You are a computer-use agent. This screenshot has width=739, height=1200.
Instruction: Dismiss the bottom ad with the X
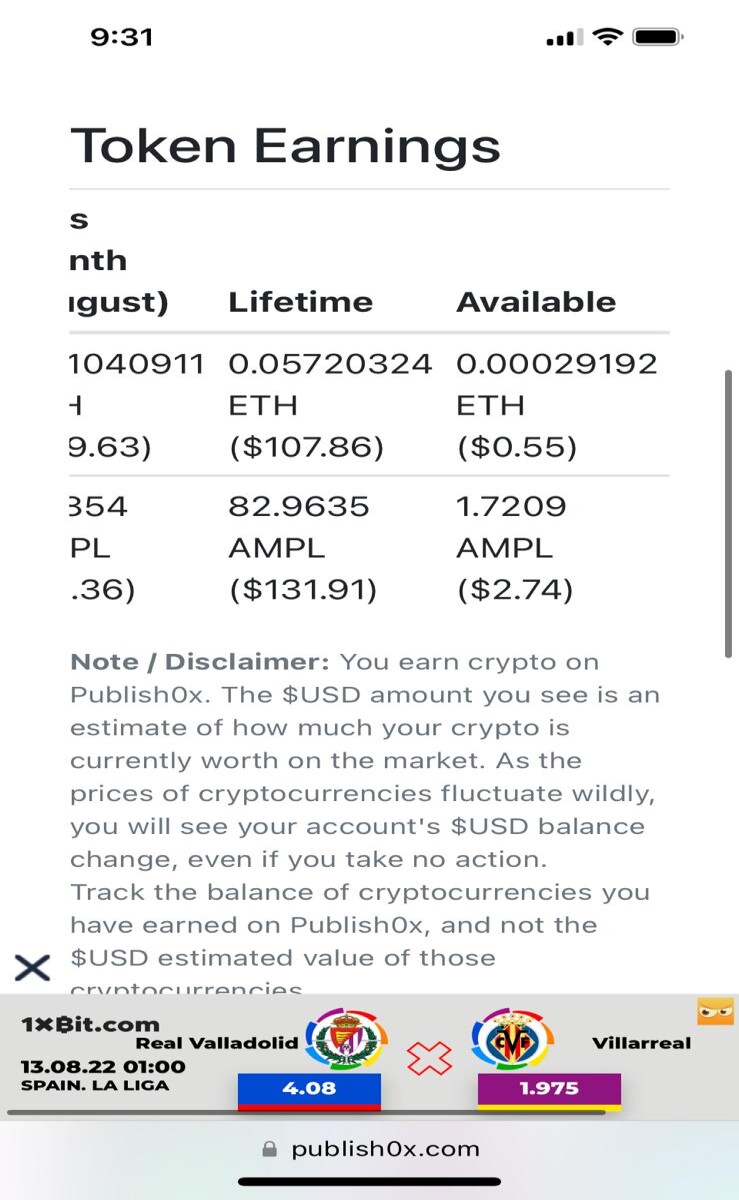[x=32, y=967]
